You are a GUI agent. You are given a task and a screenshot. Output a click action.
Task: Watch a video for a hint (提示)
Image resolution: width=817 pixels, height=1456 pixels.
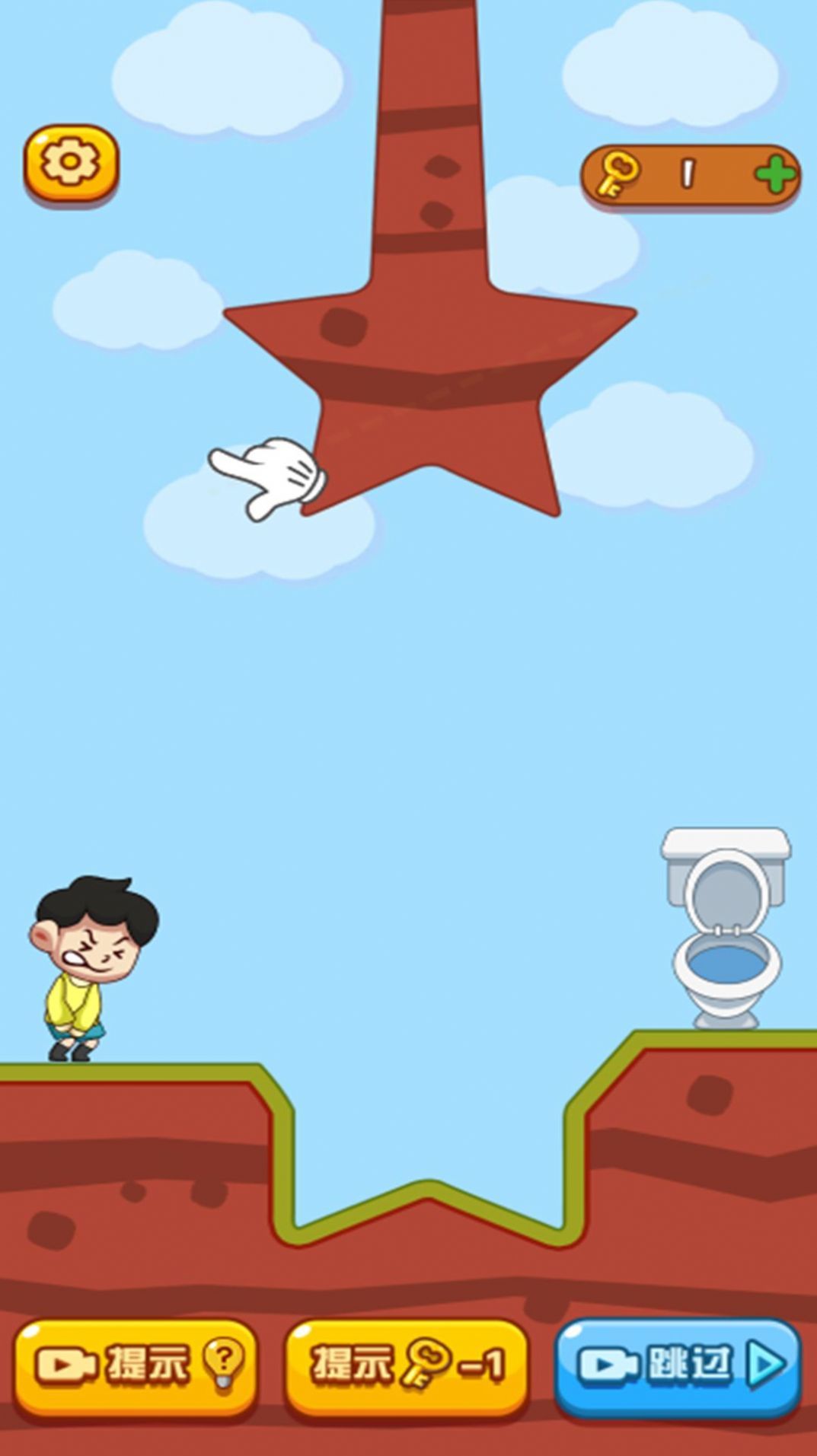pyautogui.click(x=136, y=1365)
